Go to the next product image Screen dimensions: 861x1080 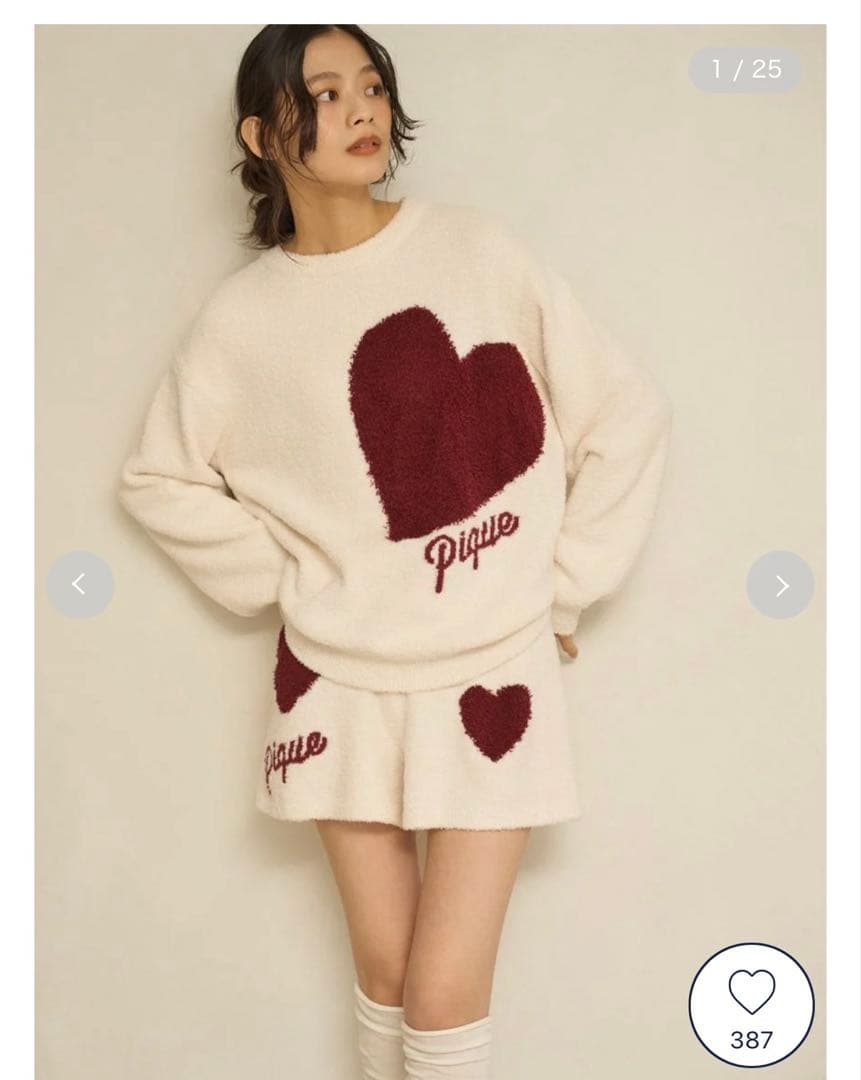point(780,585)
